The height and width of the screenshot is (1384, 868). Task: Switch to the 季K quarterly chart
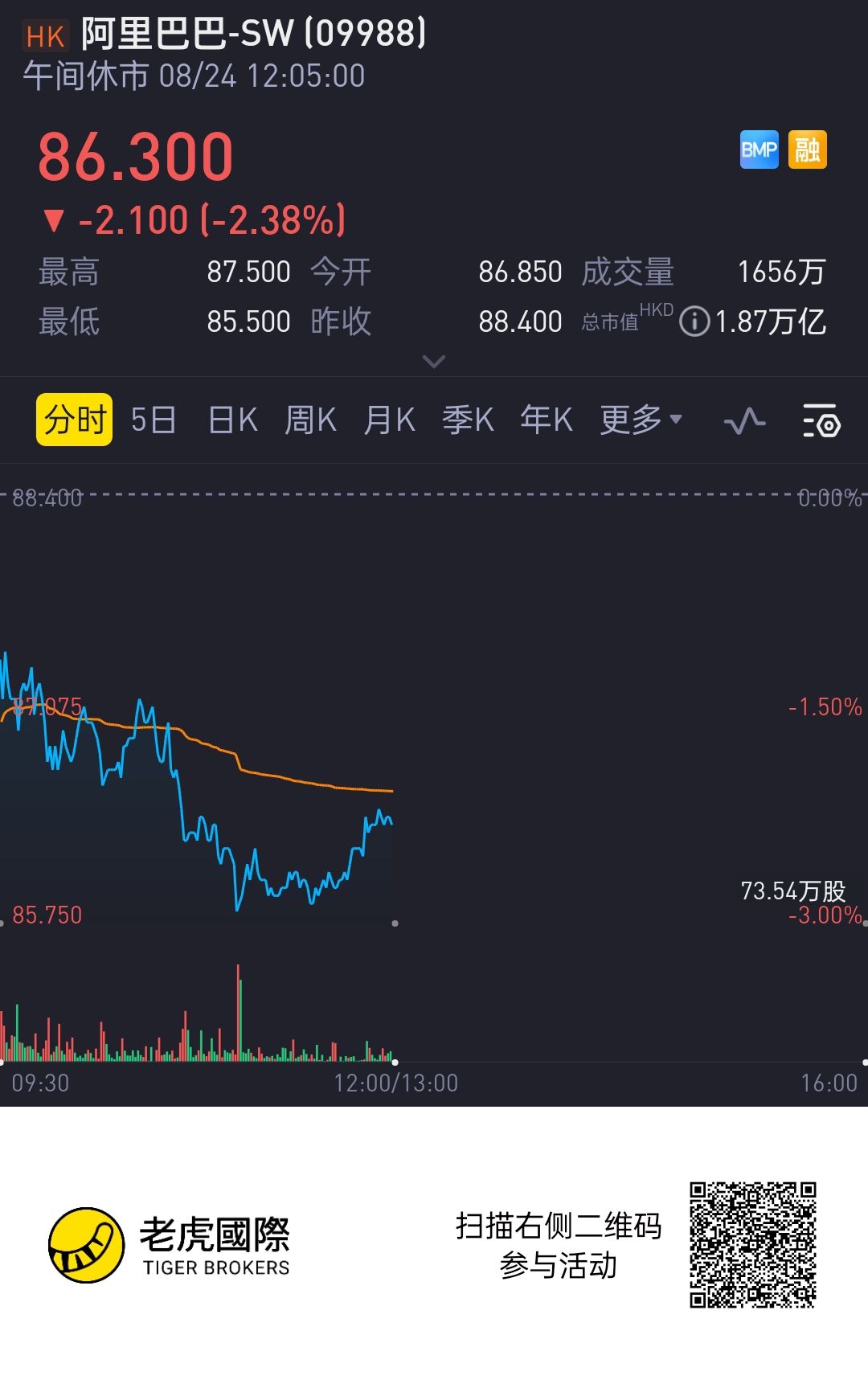click(x=468, y=420)
